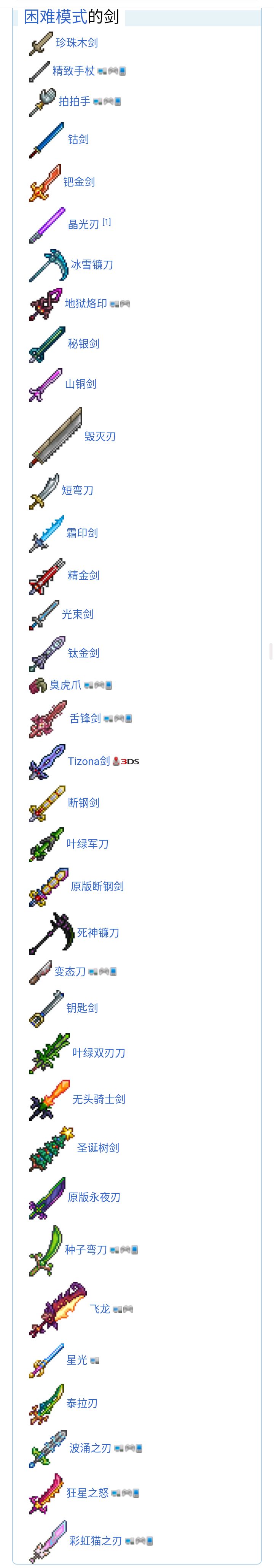Select the 狂星之怒 link

[x=88, y=1492]
